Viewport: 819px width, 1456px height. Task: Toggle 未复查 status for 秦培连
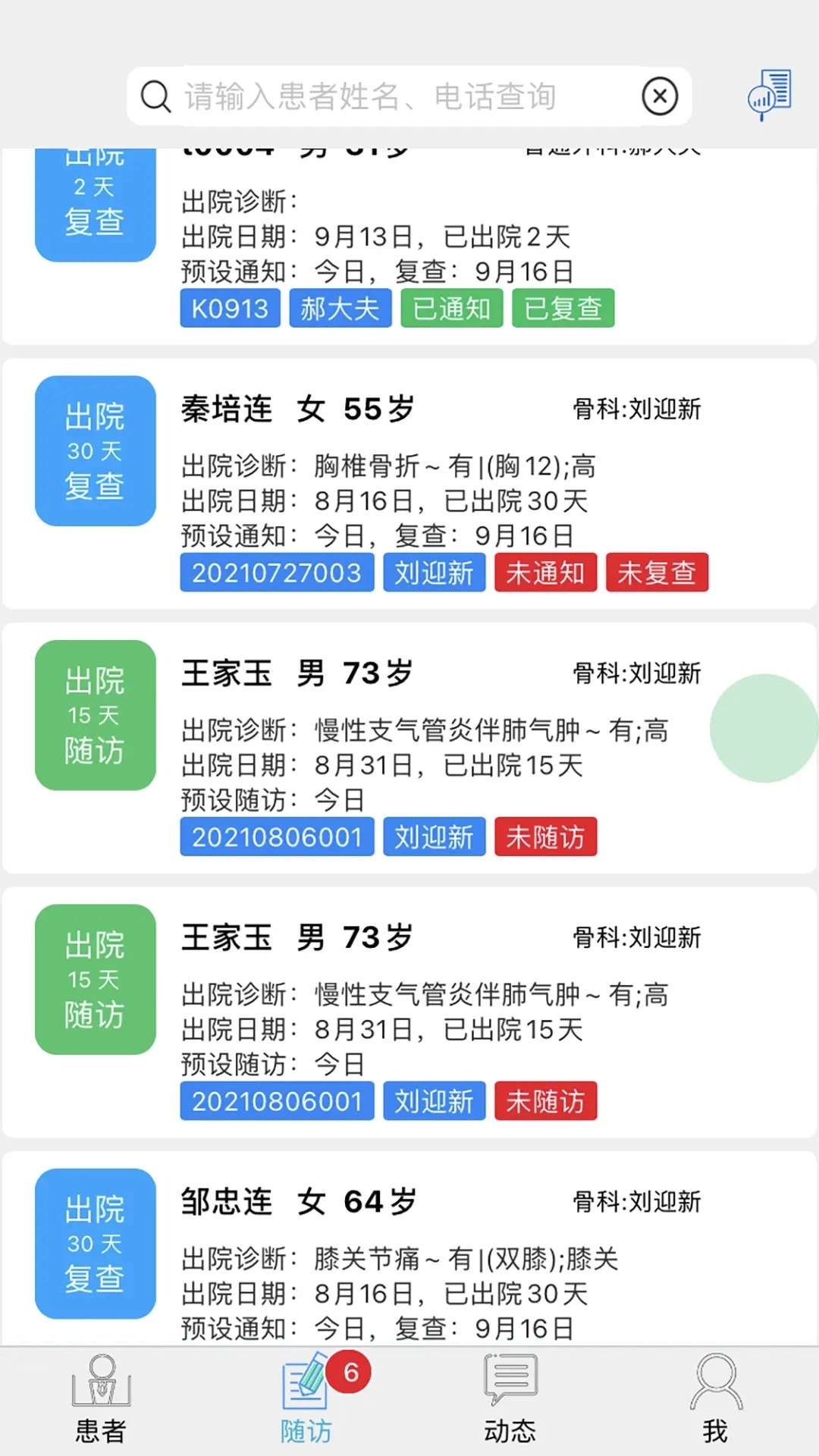pos(657,573)
